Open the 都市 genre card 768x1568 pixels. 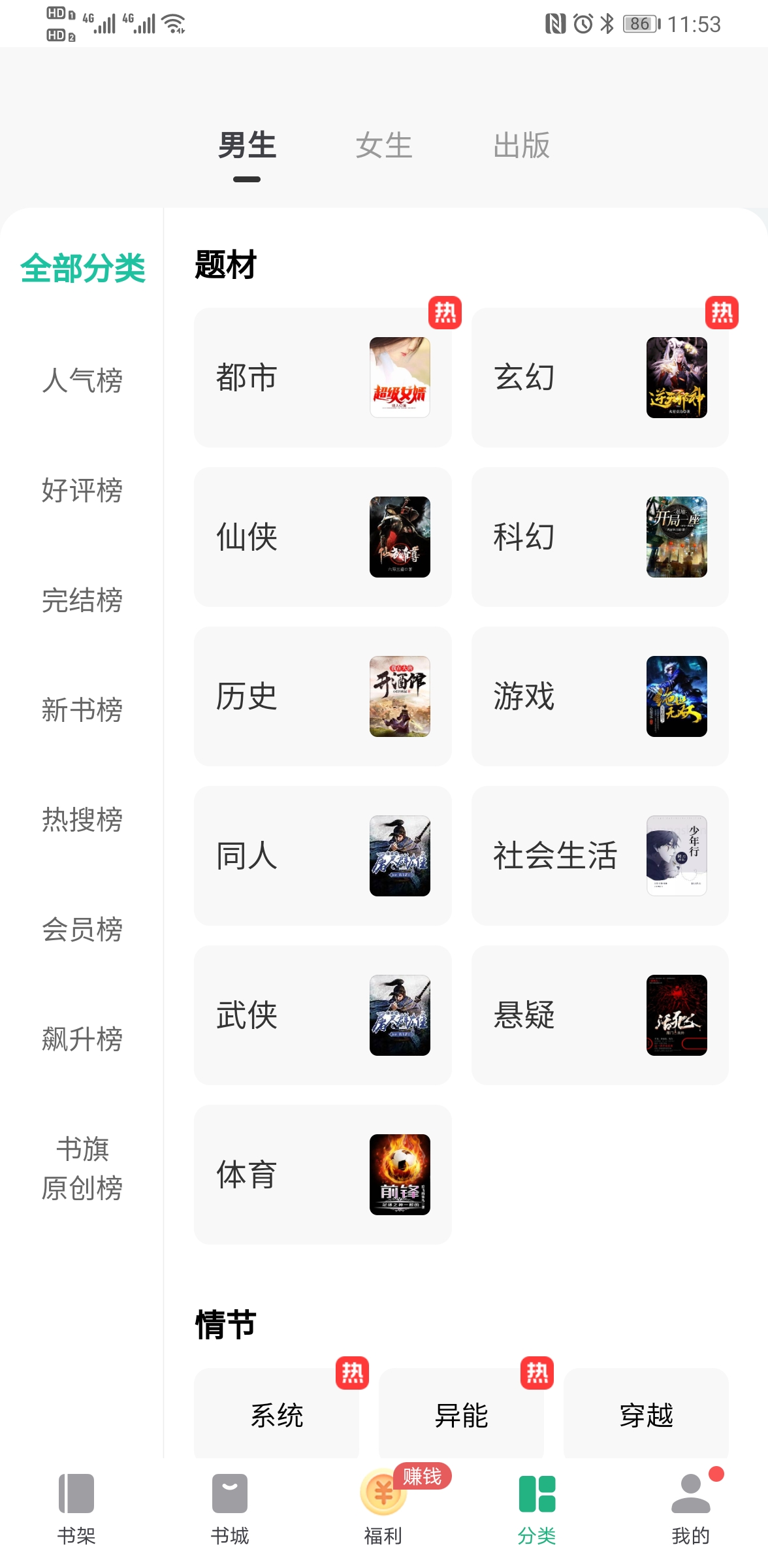[323, 378]
